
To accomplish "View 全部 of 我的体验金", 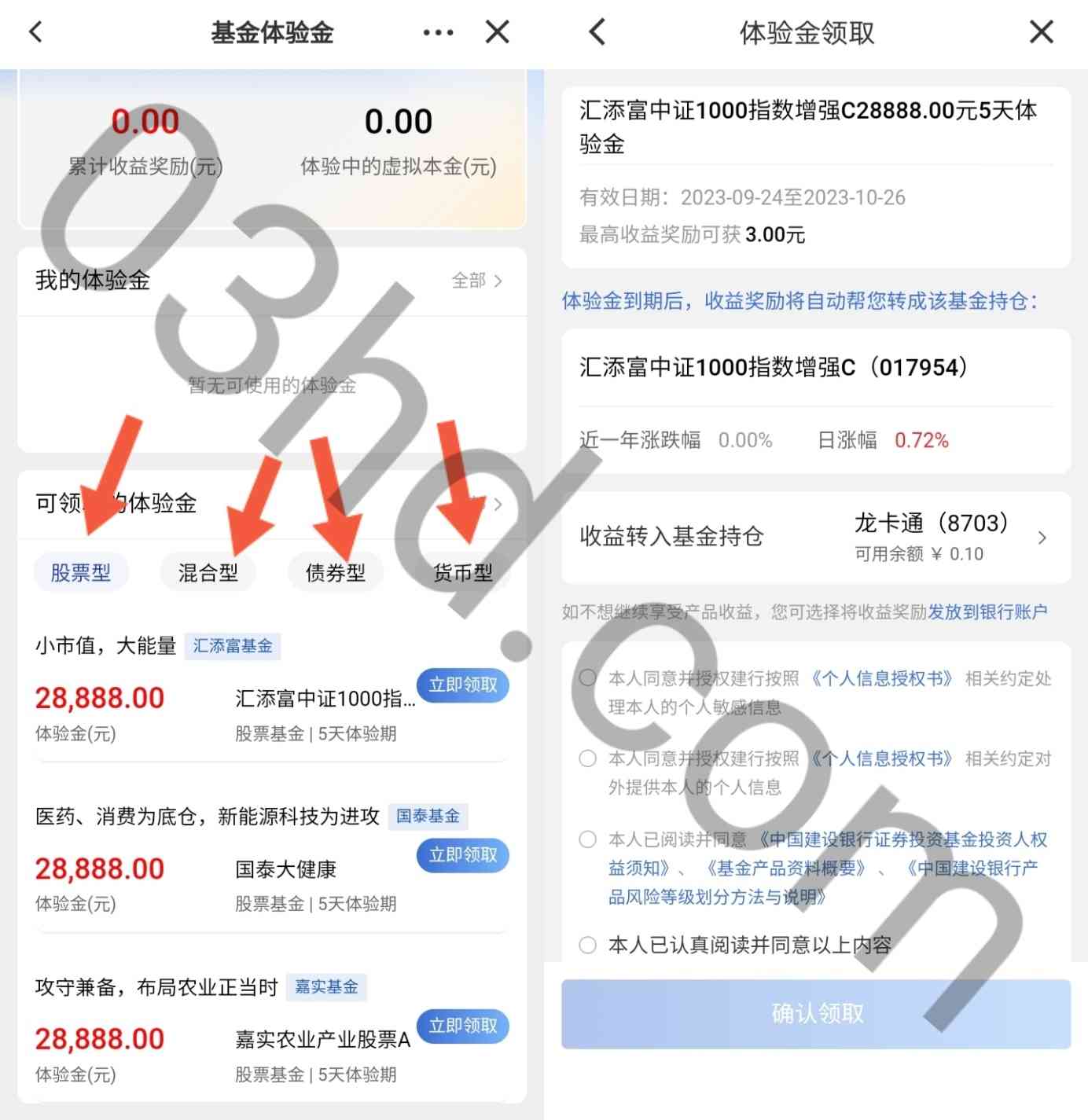I will [476, 281].
